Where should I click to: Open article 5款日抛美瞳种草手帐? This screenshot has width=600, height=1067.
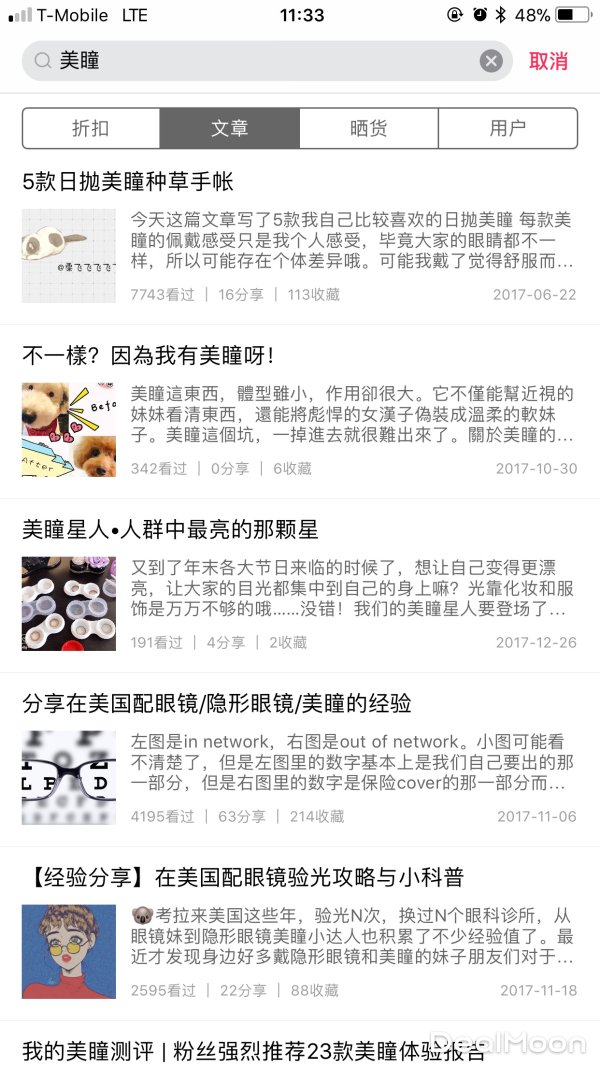click(128, 182)
